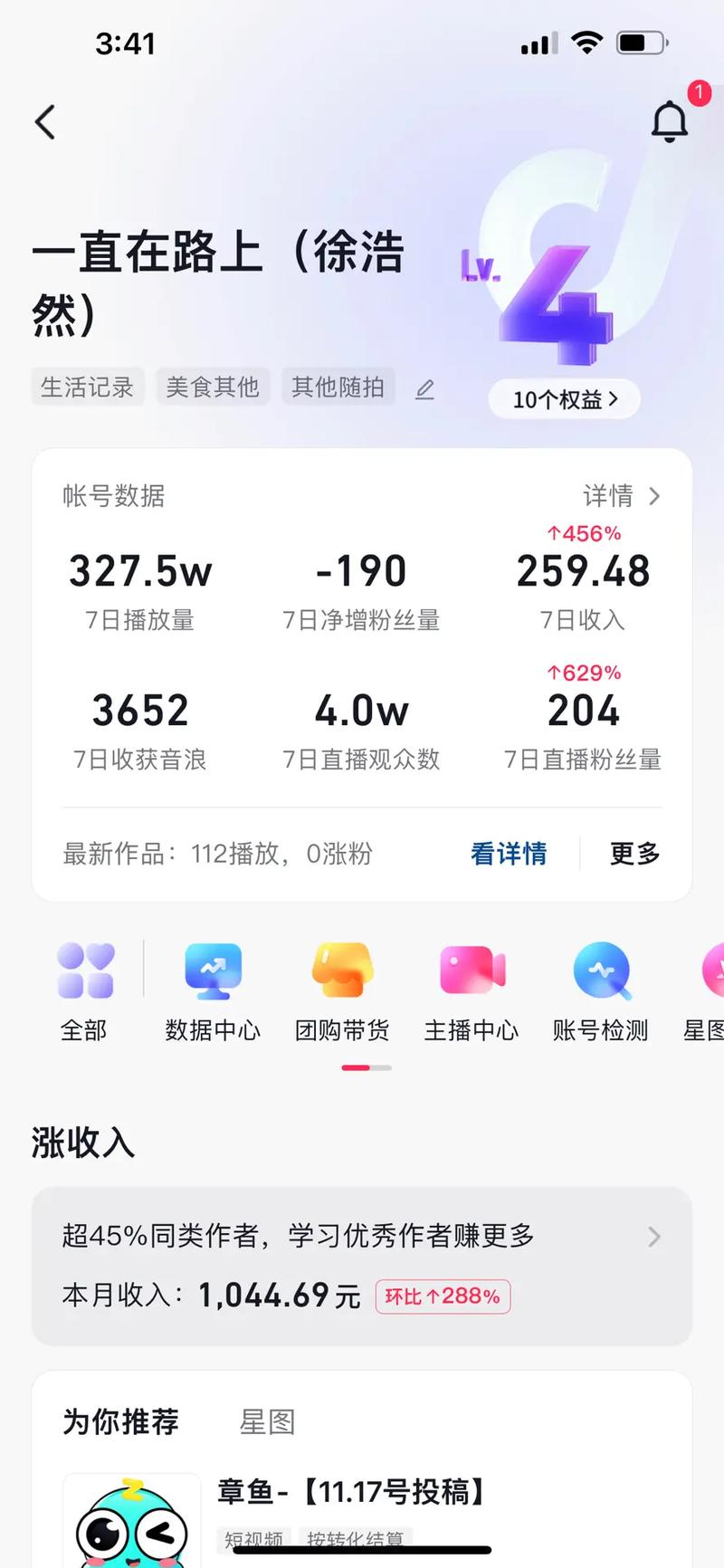Tap the 看详情 view details button
Image resolution: width=724 pixels, height=1568 pixels.
point(509,855)
